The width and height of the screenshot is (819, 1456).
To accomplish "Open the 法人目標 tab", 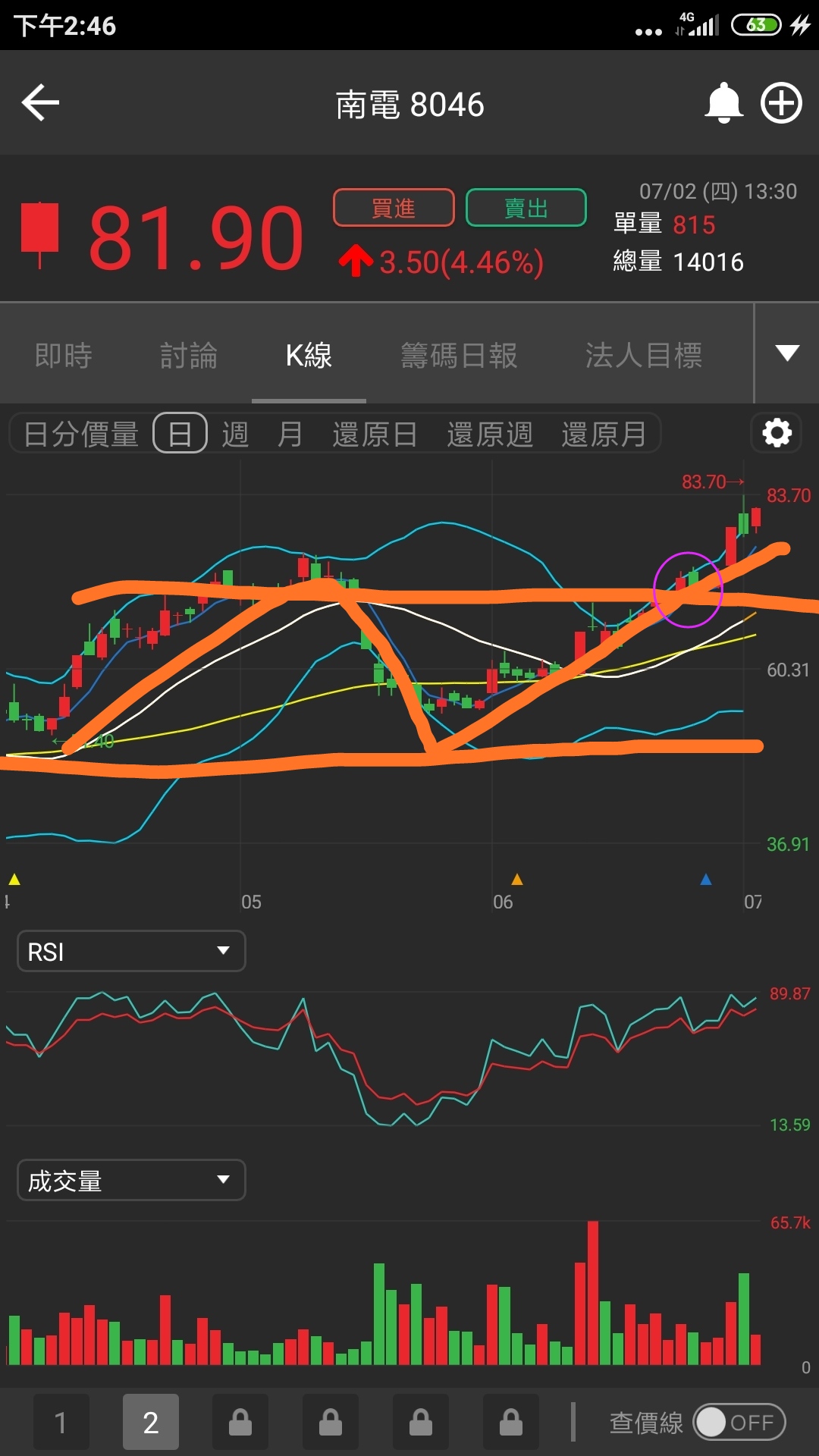I will (643, 355).
